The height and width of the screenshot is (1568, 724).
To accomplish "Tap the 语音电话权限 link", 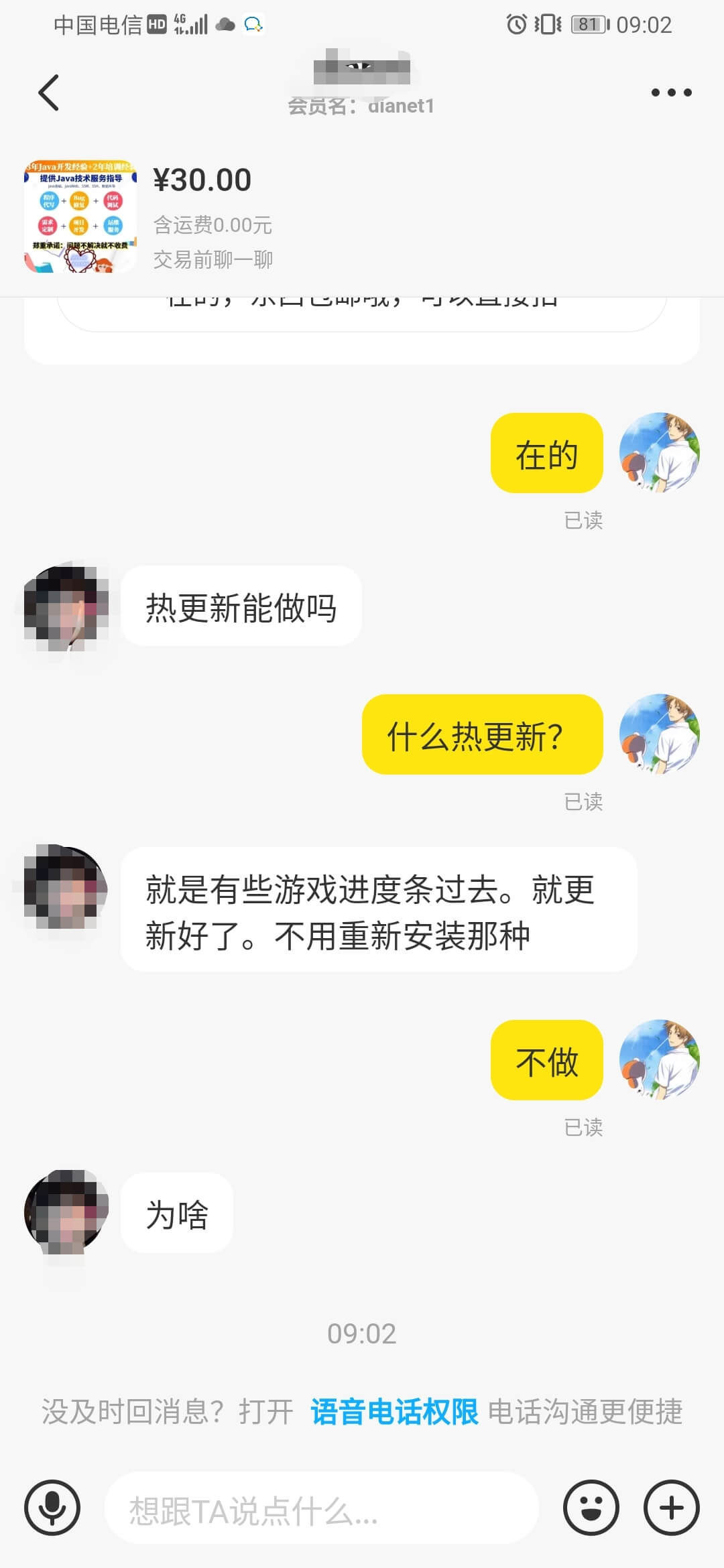I will (x=394, y=1412).
